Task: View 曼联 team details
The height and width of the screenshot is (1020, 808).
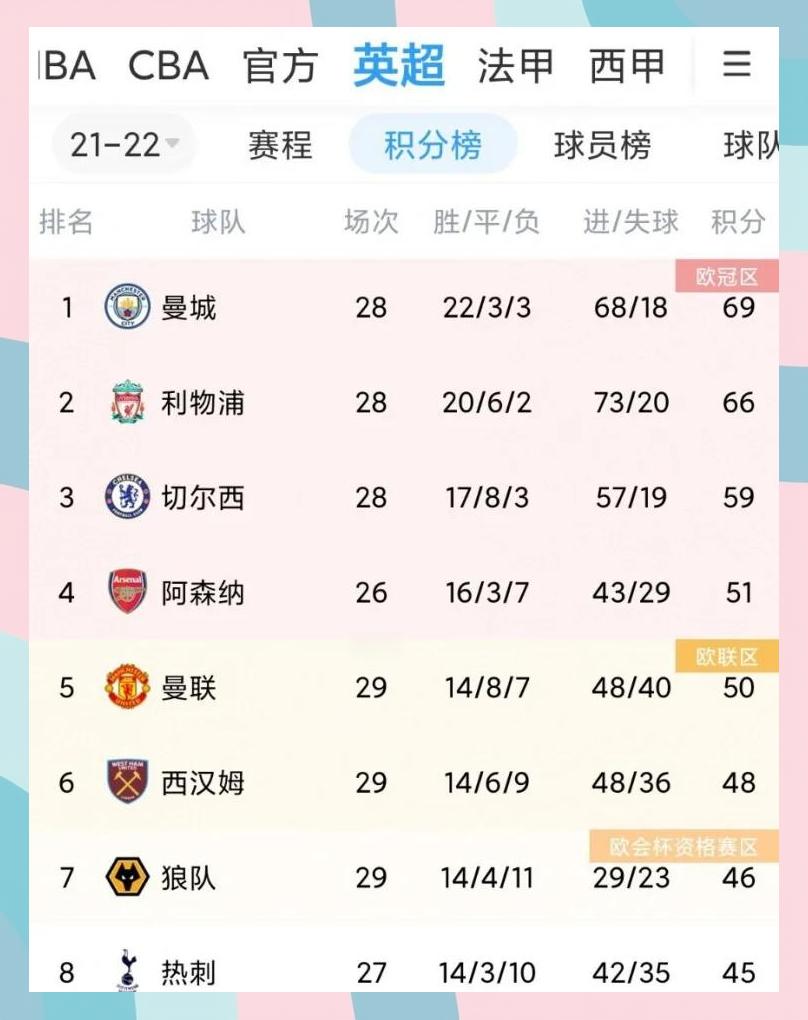Action: coord(188,687)
